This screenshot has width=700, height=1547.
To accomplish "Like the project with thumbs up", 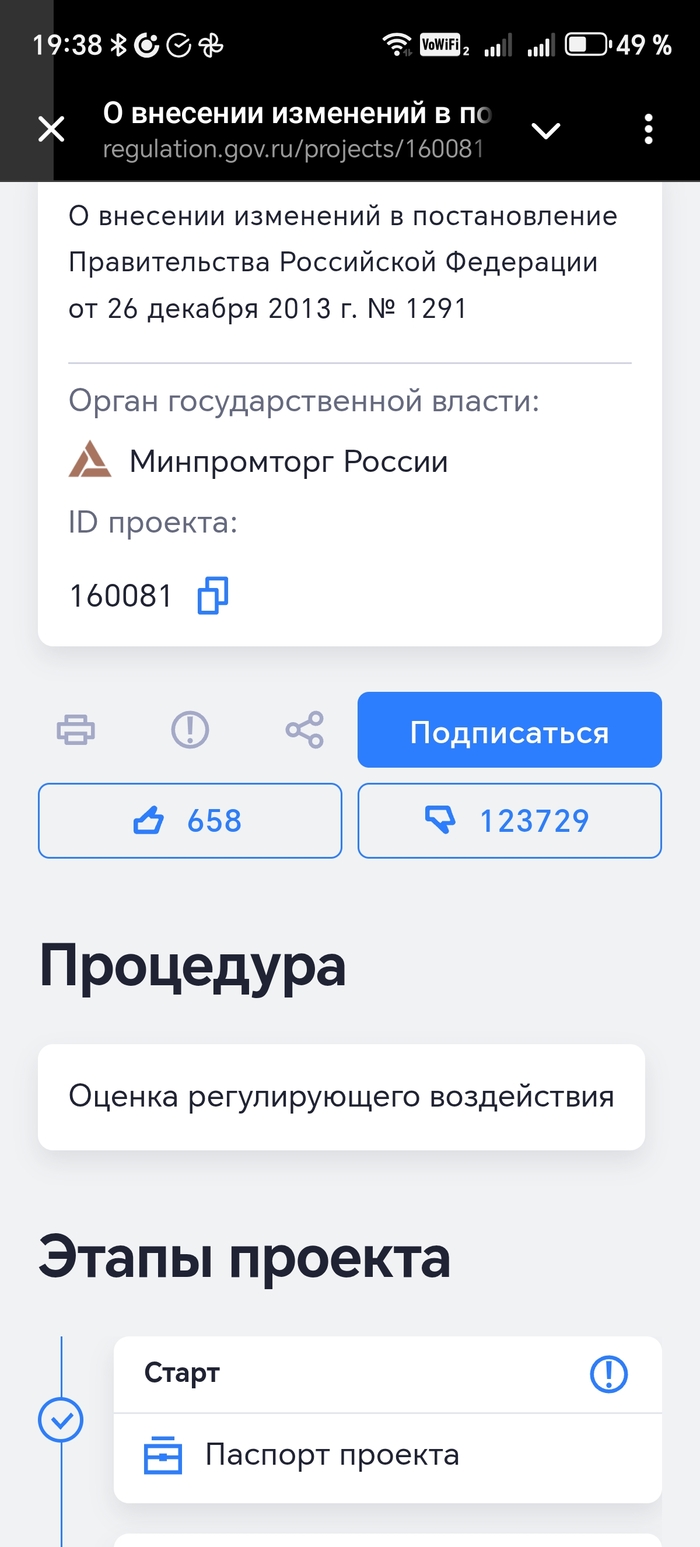I will click(x=190, y=821).
